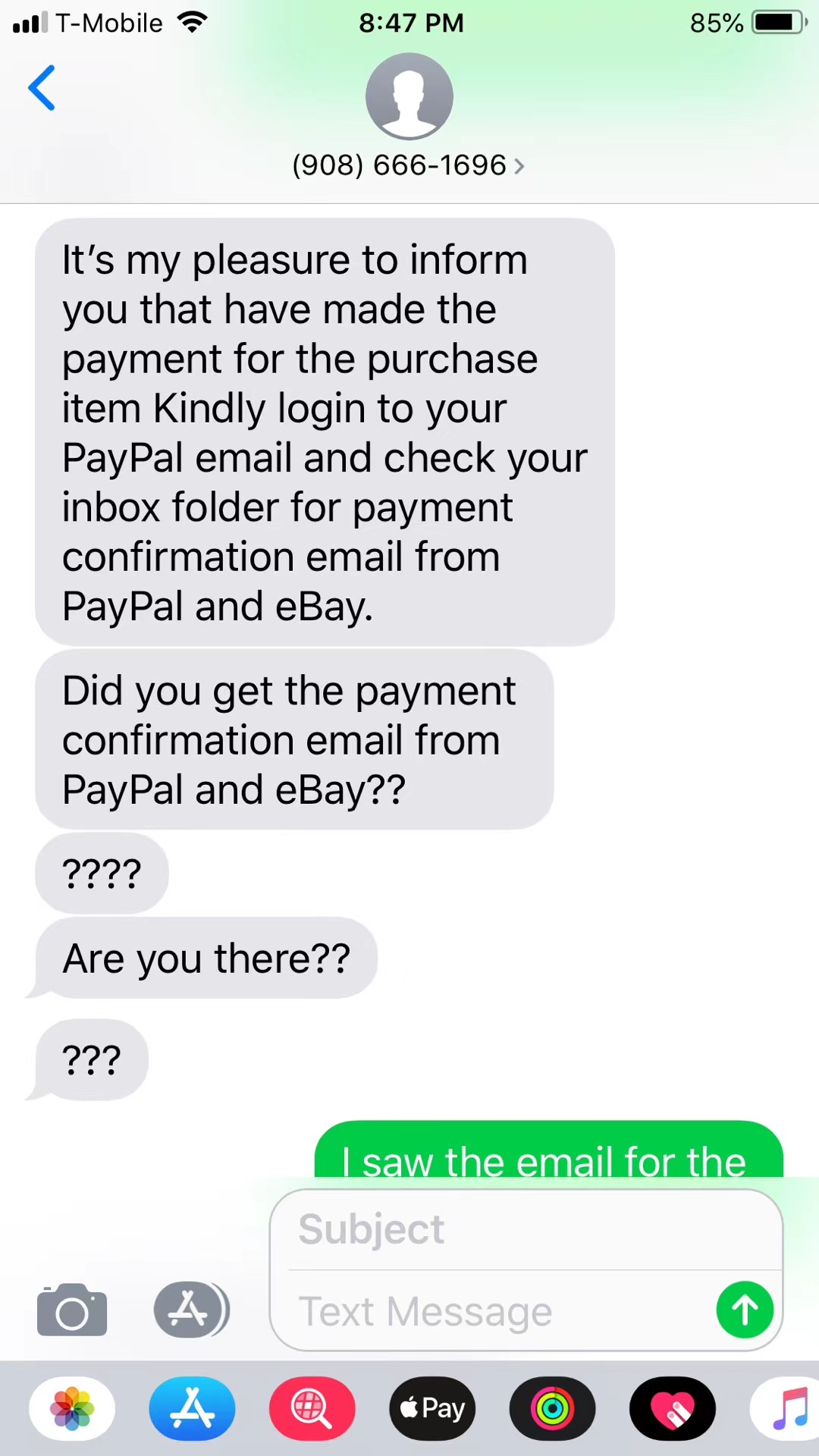Open the images search app
Screen dimensions: 819x1456
pos(312,1409)
